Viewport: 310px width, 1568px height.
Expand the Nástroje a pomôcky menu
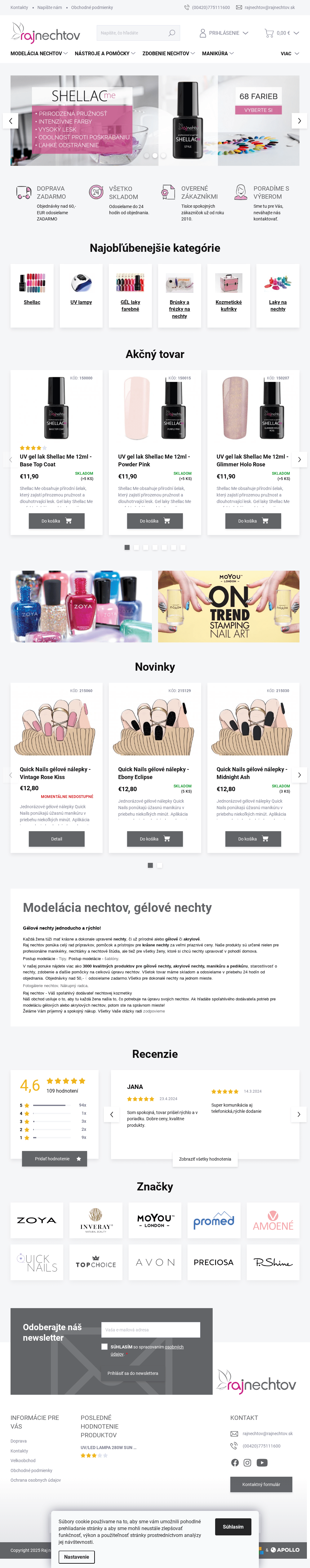(x=104, y=54)
